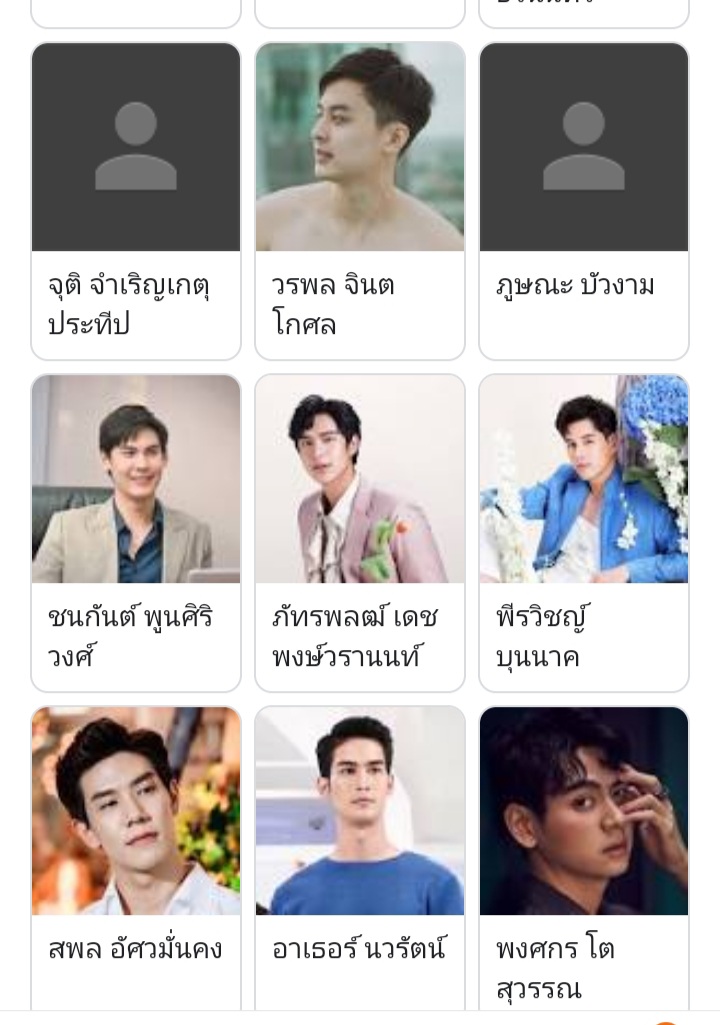
Task: Select the สพล อัศวมั่นคง card
Action: click(136, 860)
